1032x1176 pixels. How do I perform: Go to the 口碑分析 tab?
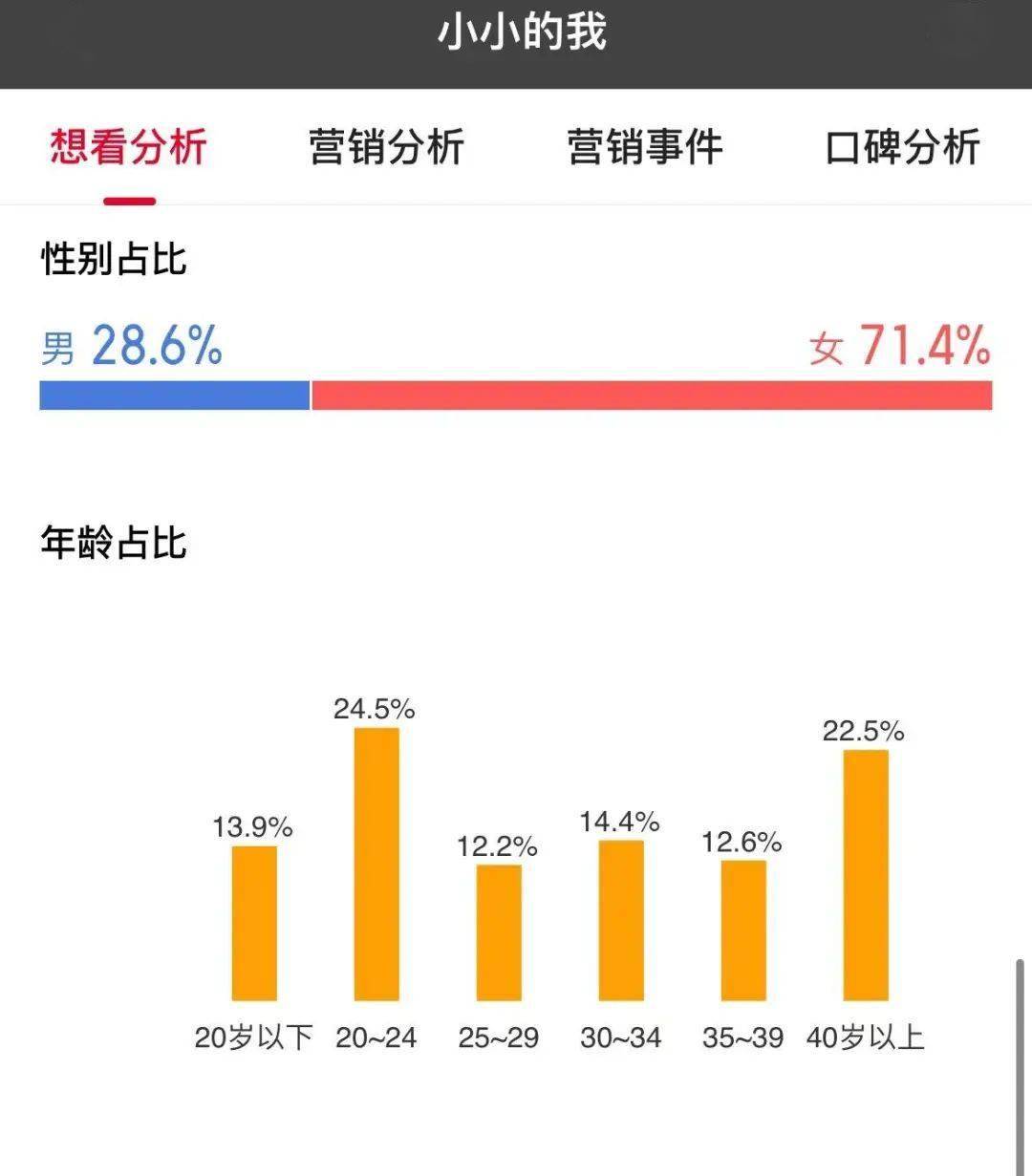[x=903, y=147]
